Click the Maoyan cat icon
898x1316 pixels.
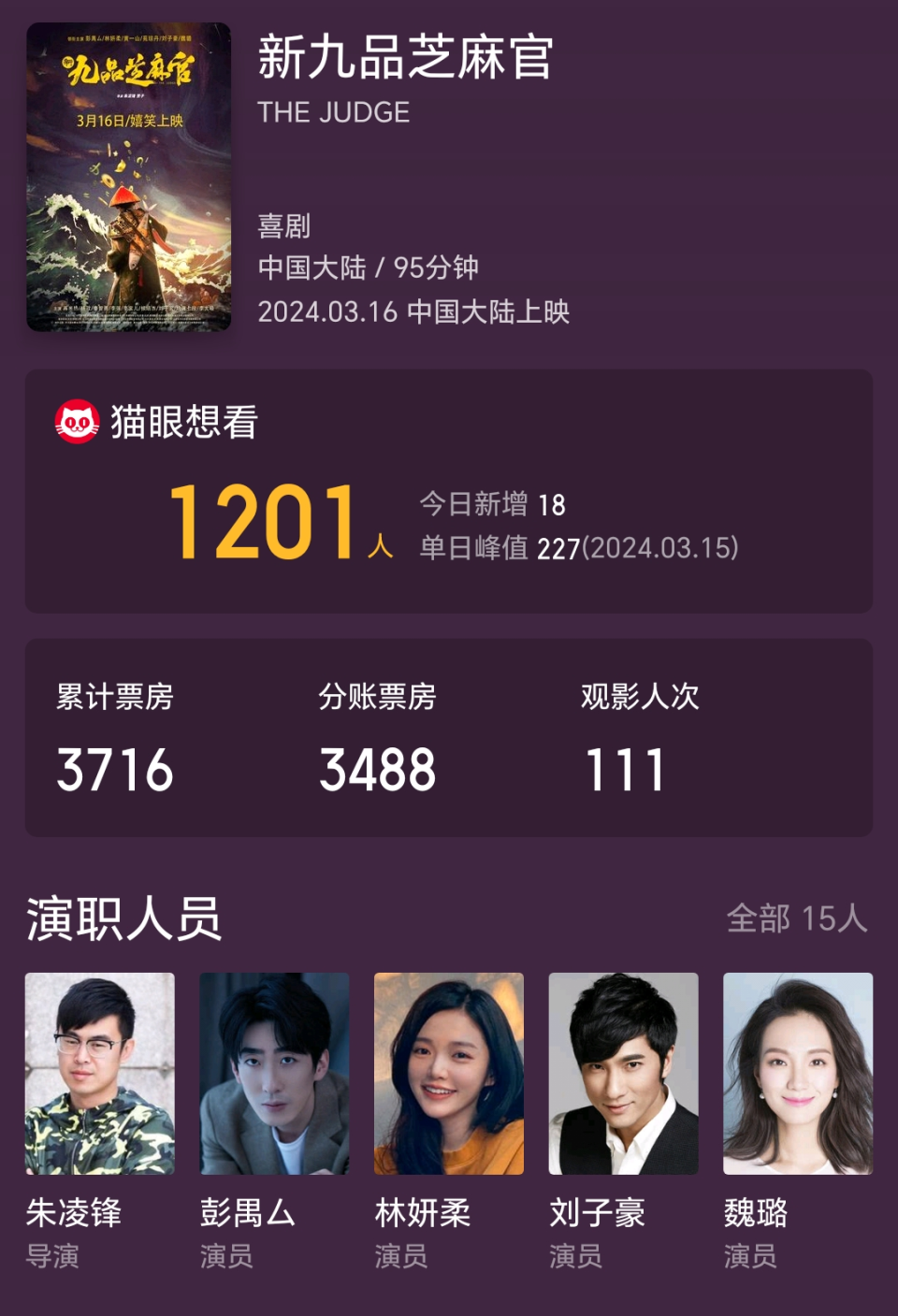coord(76,420)
